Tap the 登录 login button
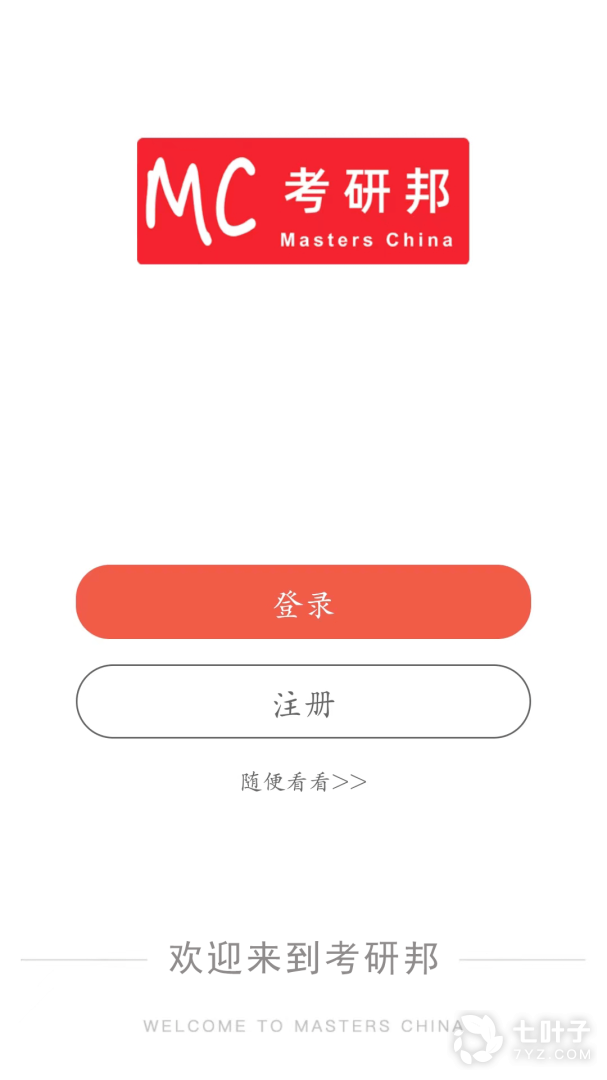The width and height of the screenshot is (607, 1080). click(303, 602)
